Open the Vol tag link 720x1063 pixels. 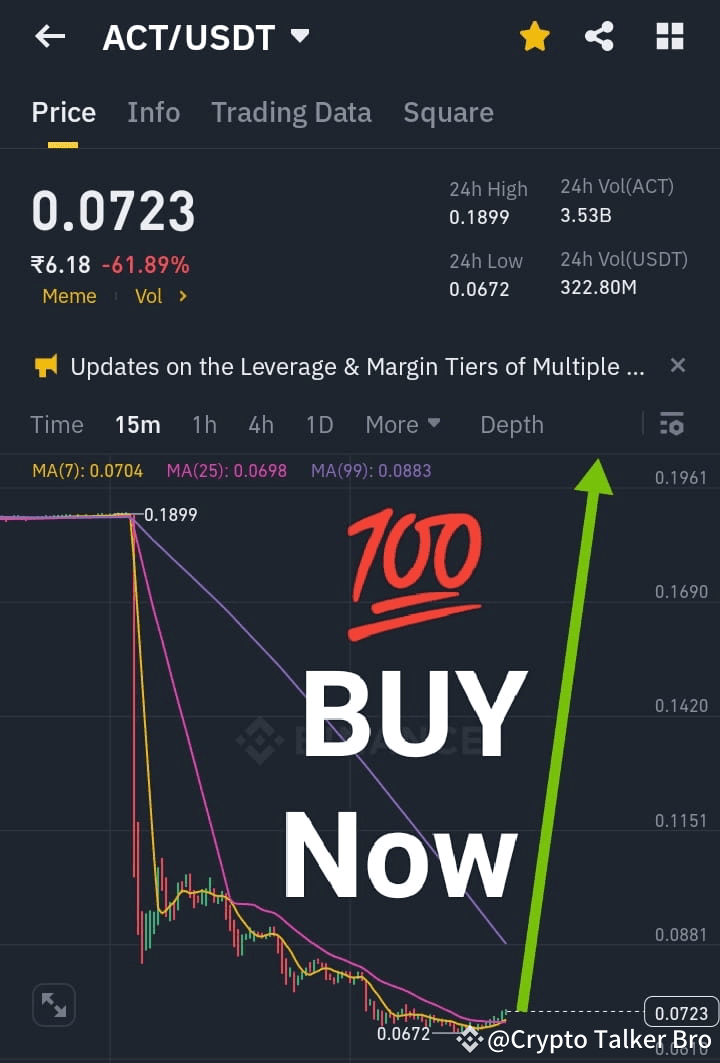(160, 296)
